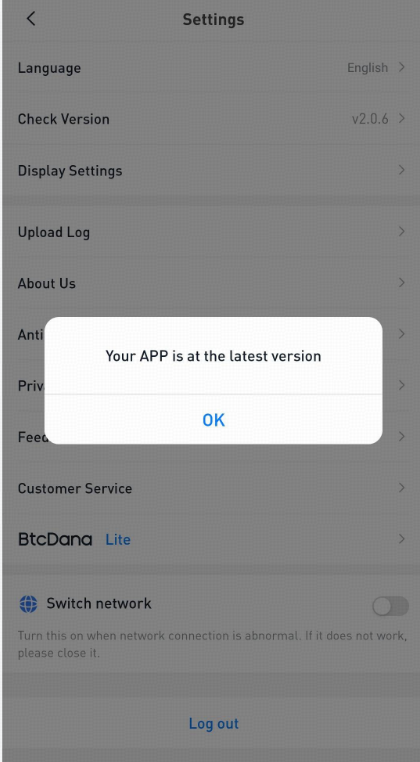
Task: Tap the Check Version row
Action: 211,119
